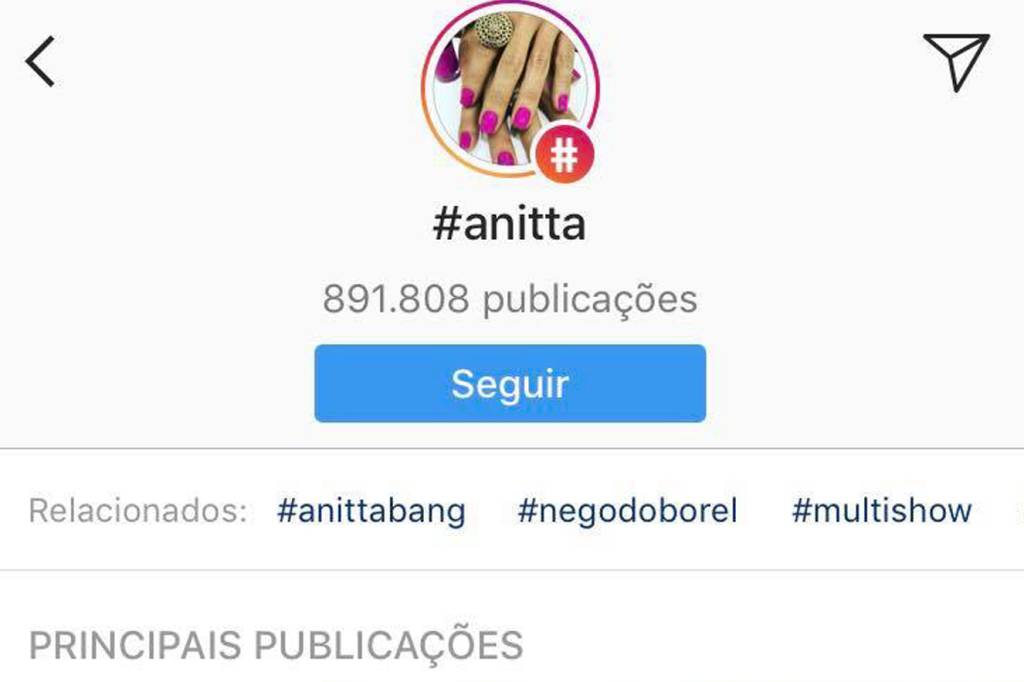Image resolution: width=1024 pixels, height=682 pixels.
Task: Follow the #anitta hashtag with Seguir
Action: pyautogui.click(x=510, y=384)
